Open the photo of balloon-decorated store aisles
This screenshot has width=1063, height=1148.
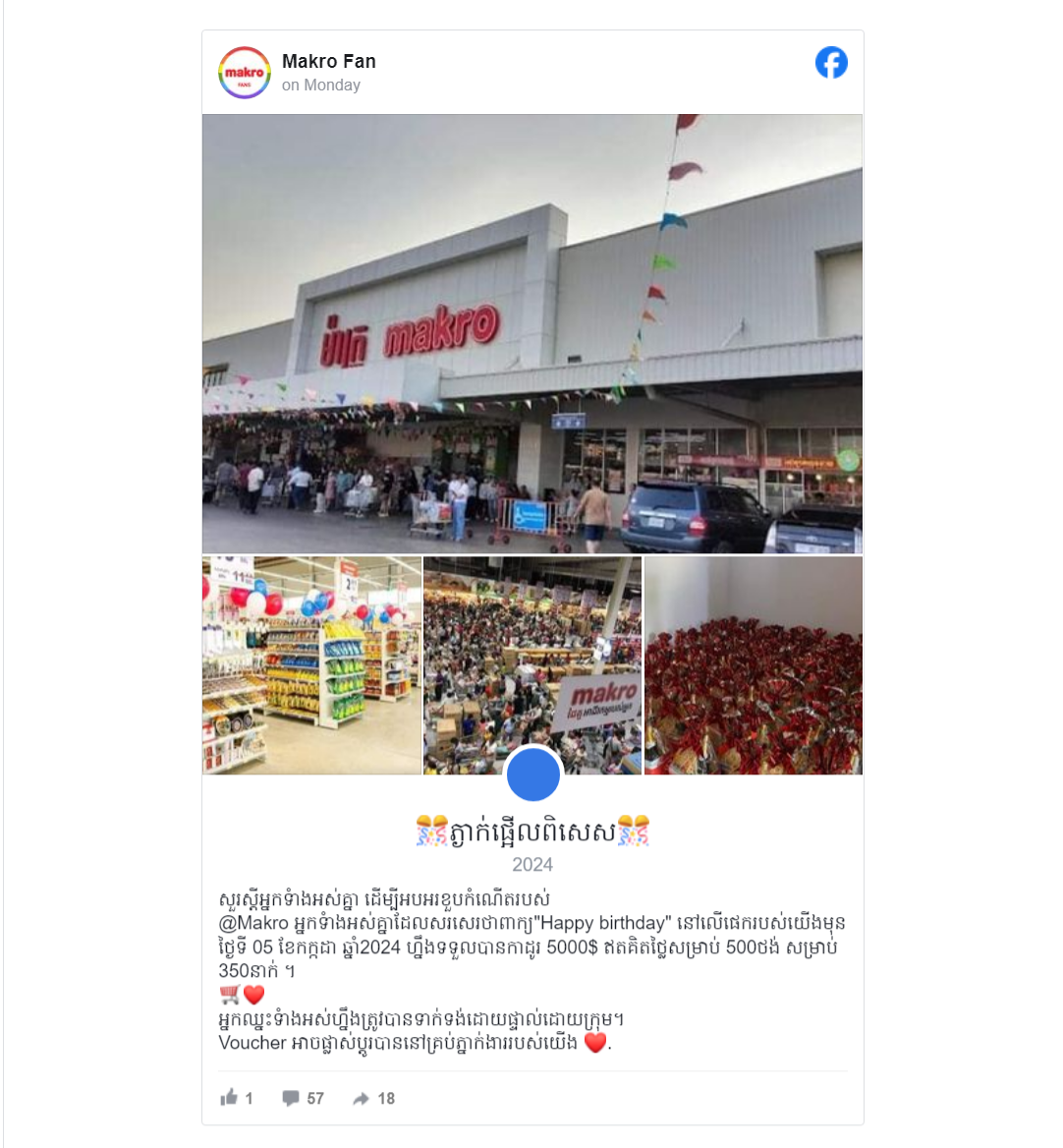[311, 665]
